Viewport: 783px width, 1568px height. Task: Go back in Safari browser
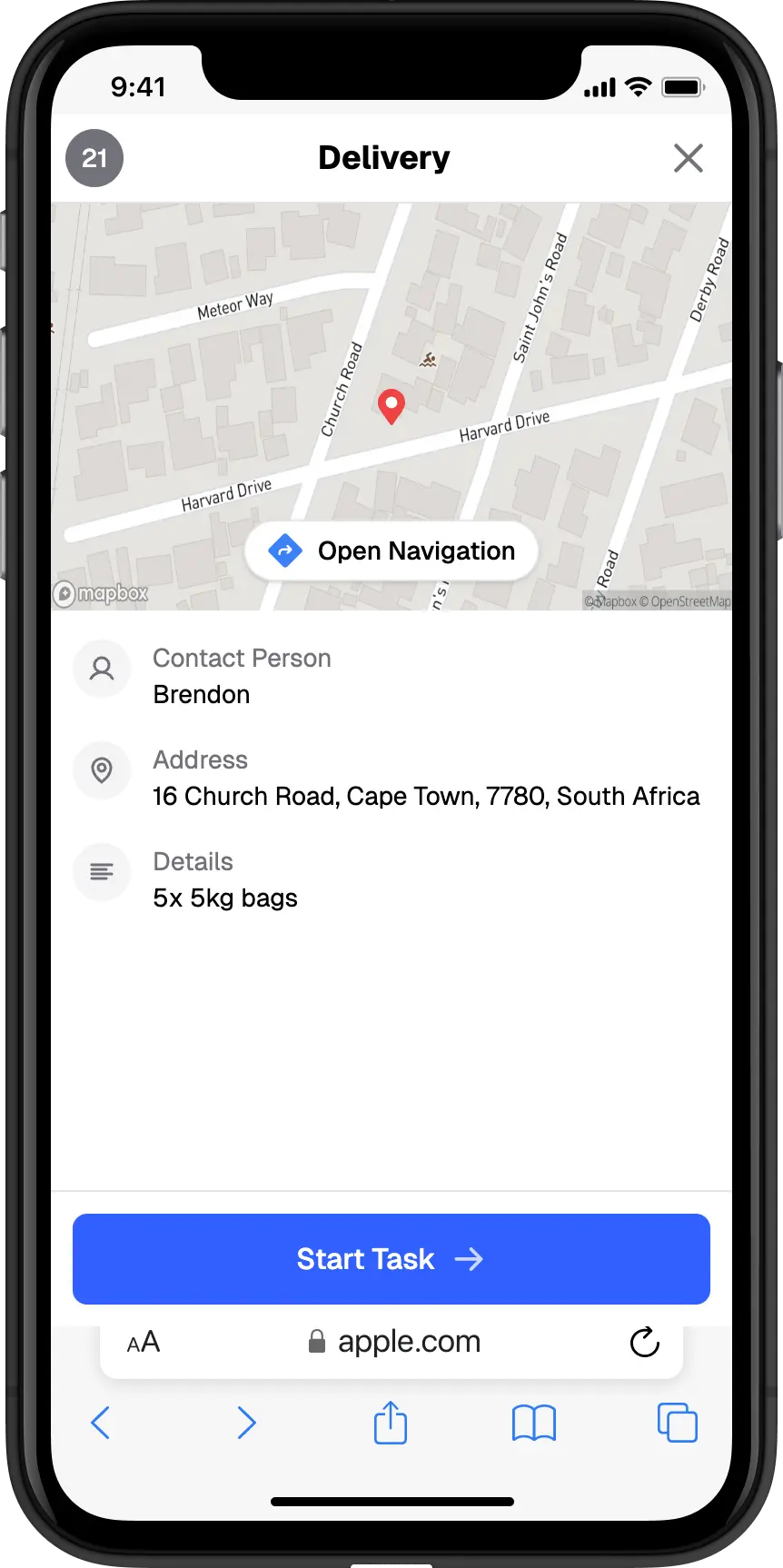pyautogui.click(x=101, y=1423)
